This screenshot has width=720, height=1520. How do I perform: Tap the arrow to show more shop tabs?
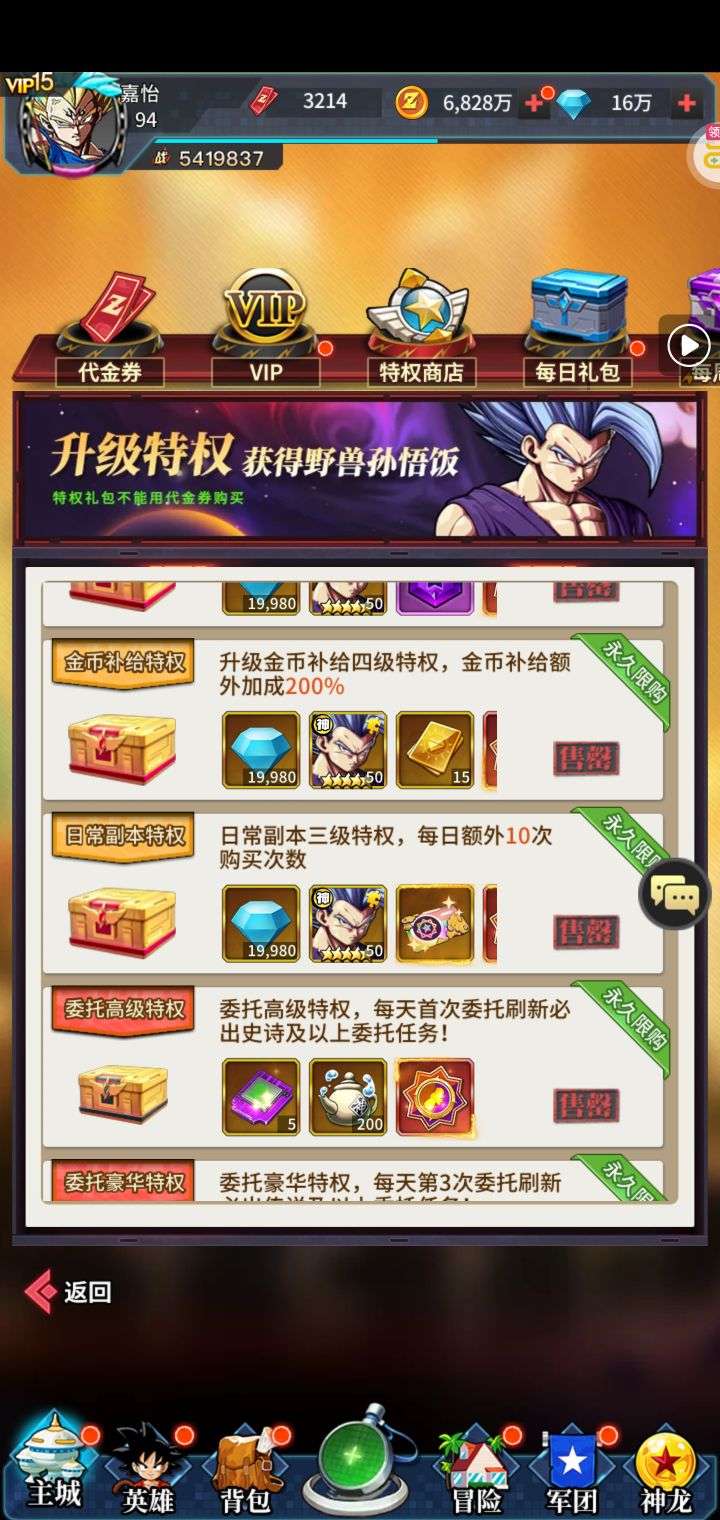point(689,347)
